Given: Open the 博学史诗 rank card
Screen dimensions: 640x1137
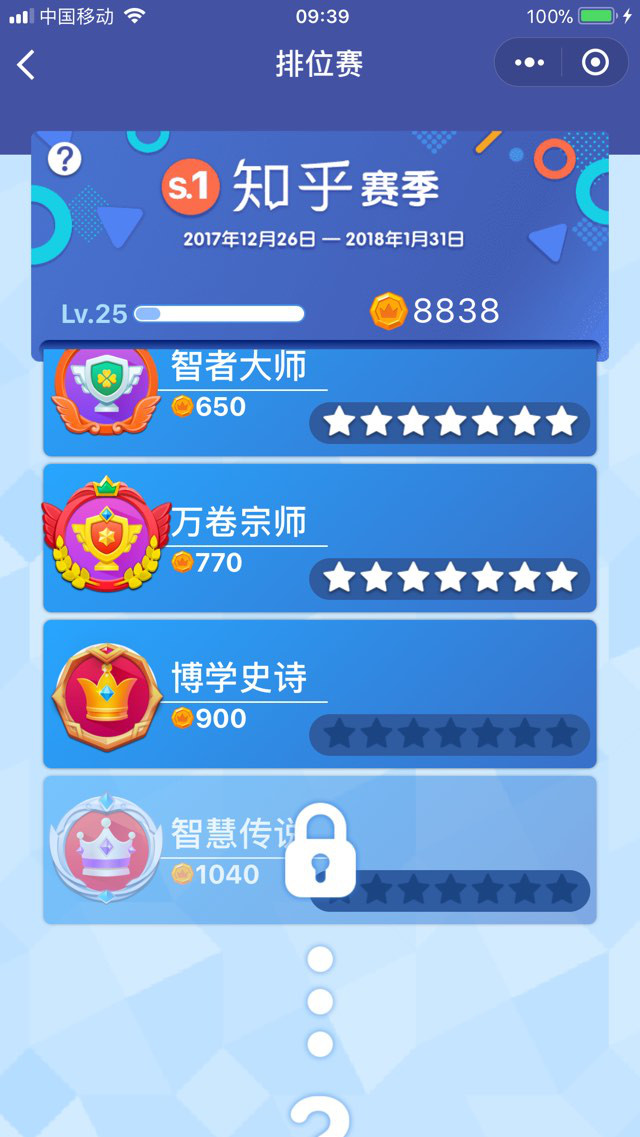Looking at the screenshot, I should tap(320, 694).
